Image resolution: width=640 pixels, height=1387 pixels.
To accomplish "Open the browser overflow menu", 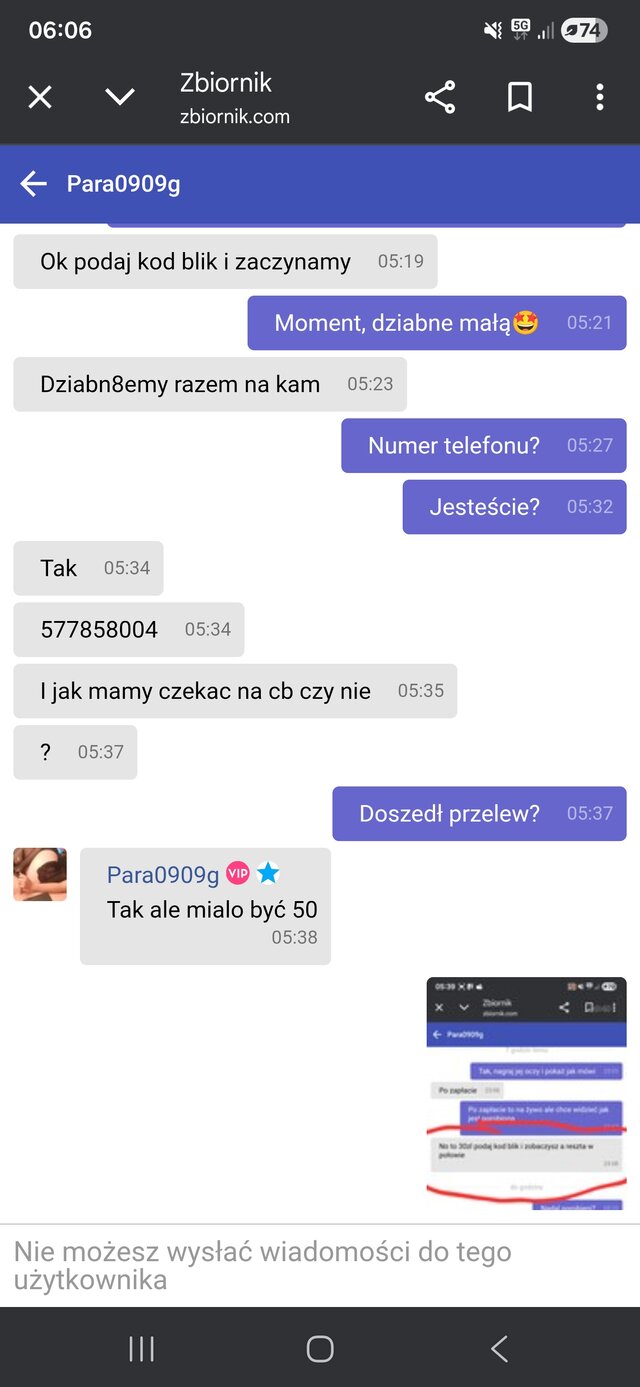I will coord(599,97).
